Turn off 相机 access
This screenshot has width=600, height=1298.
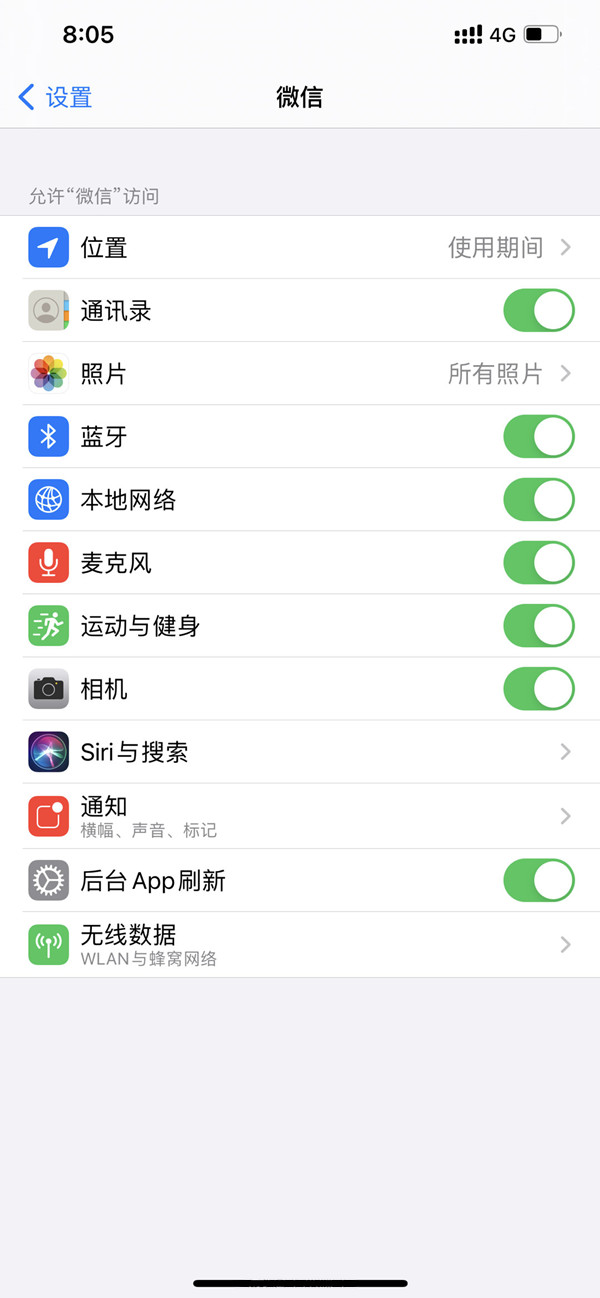[x=538, y=688]
